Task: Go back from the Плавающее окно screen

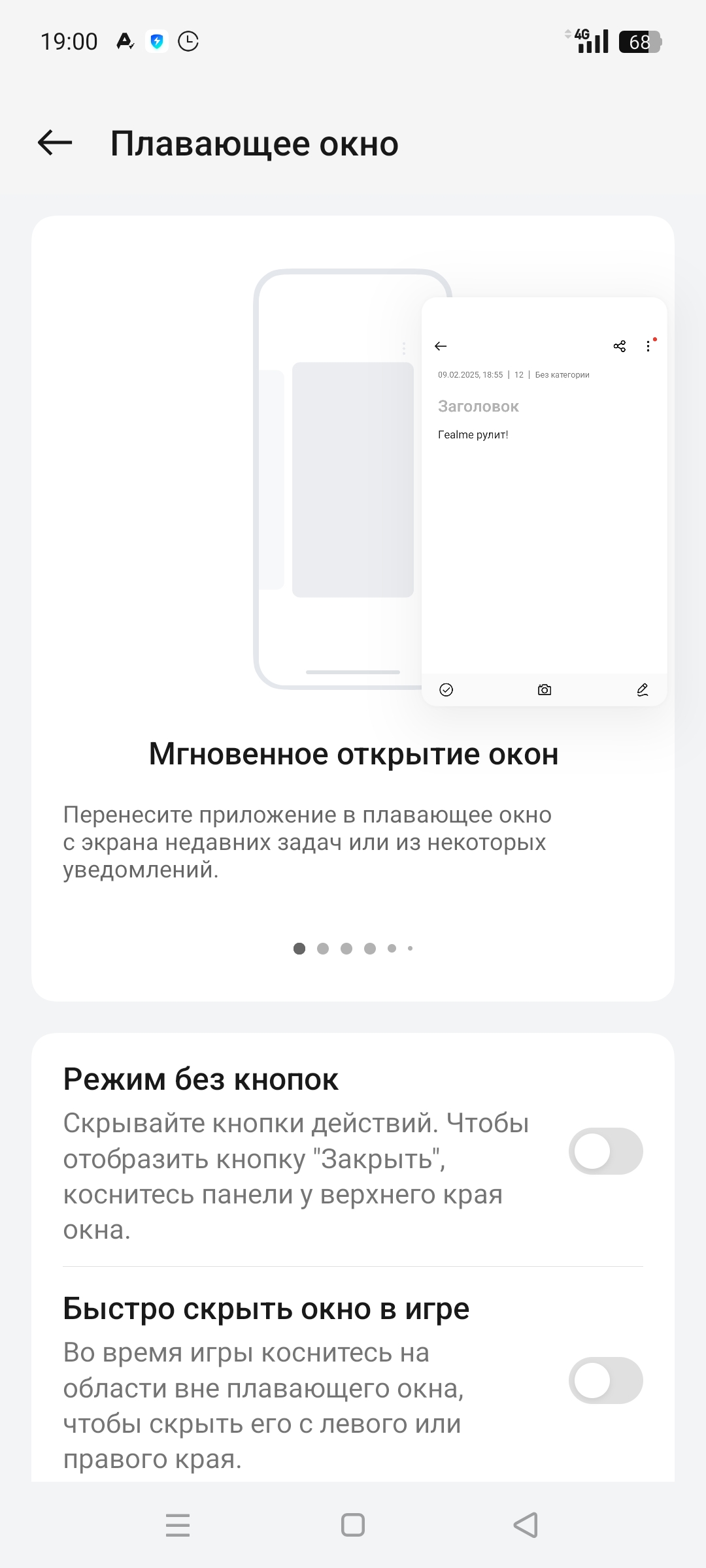Action: (x=55, y=143)
